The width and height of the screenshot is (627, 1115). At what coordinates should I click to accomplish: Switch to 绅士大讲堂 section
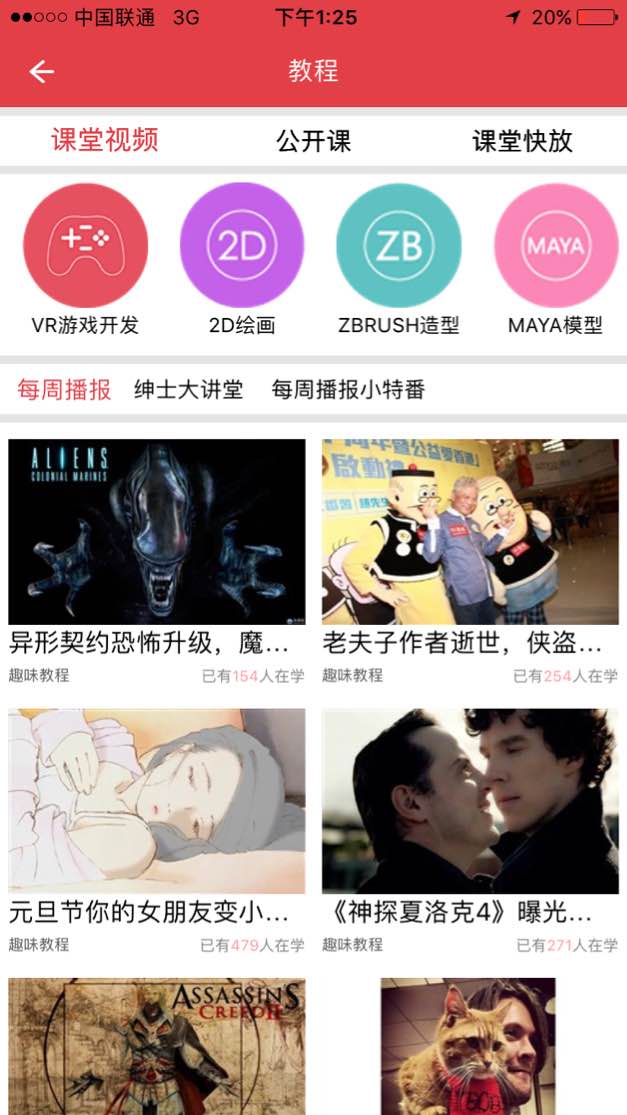pos(189,390)
